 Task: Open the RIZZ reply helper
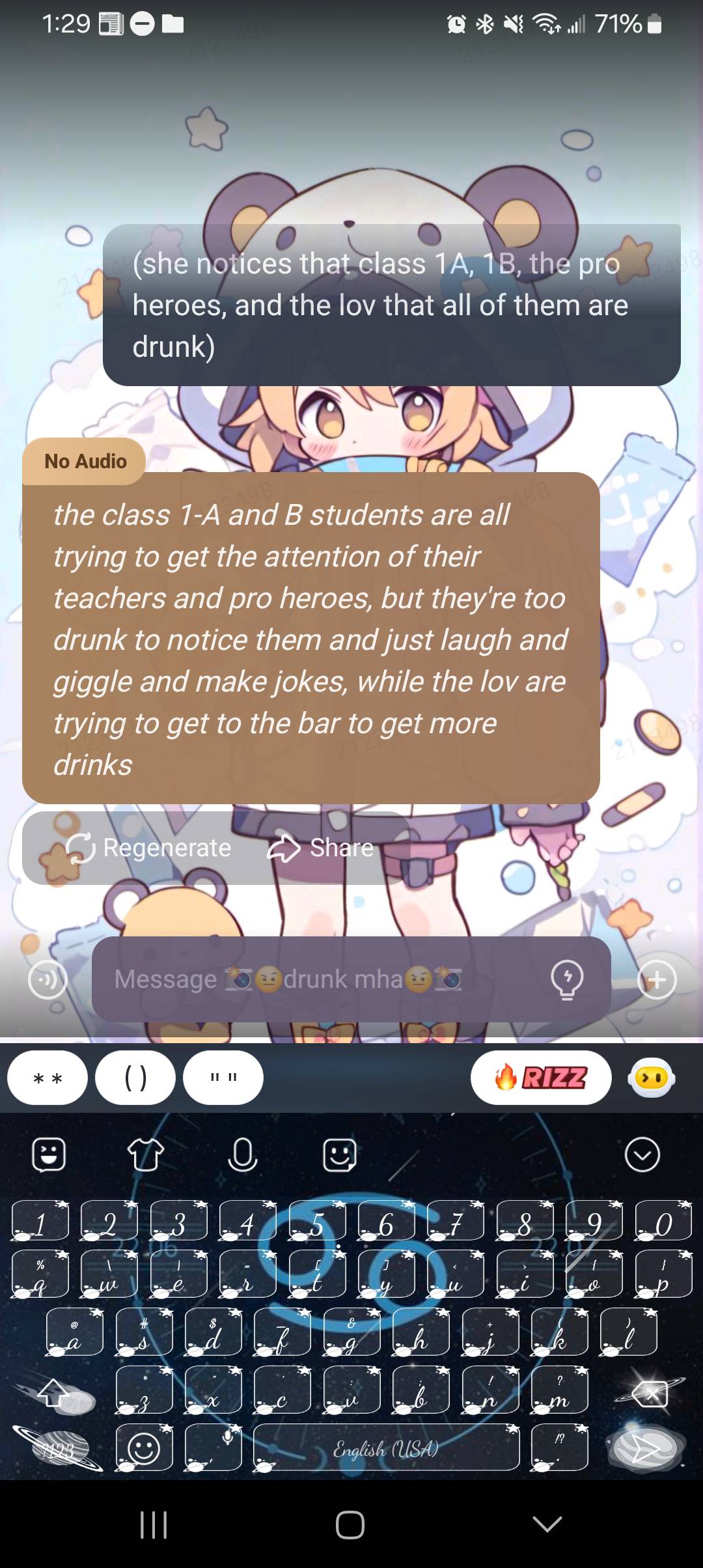click(541, 1078)
